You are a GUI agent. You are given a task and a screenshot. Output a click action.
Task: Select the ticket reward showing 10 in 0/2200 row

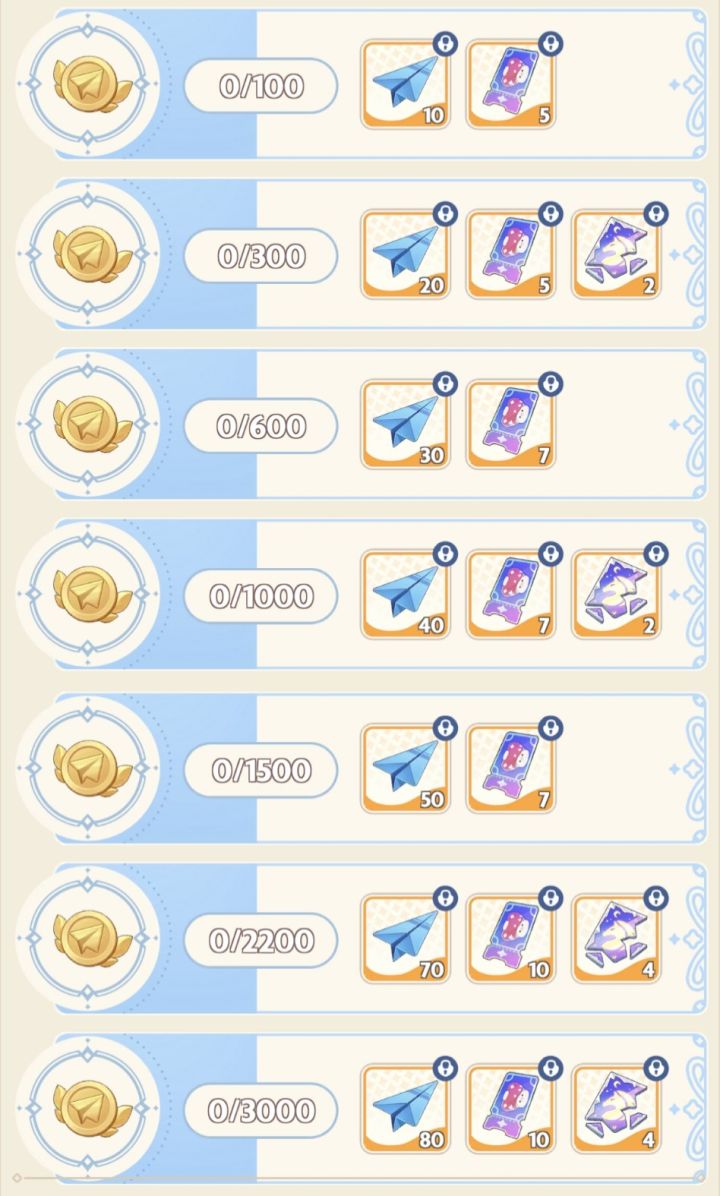[510, 940]
